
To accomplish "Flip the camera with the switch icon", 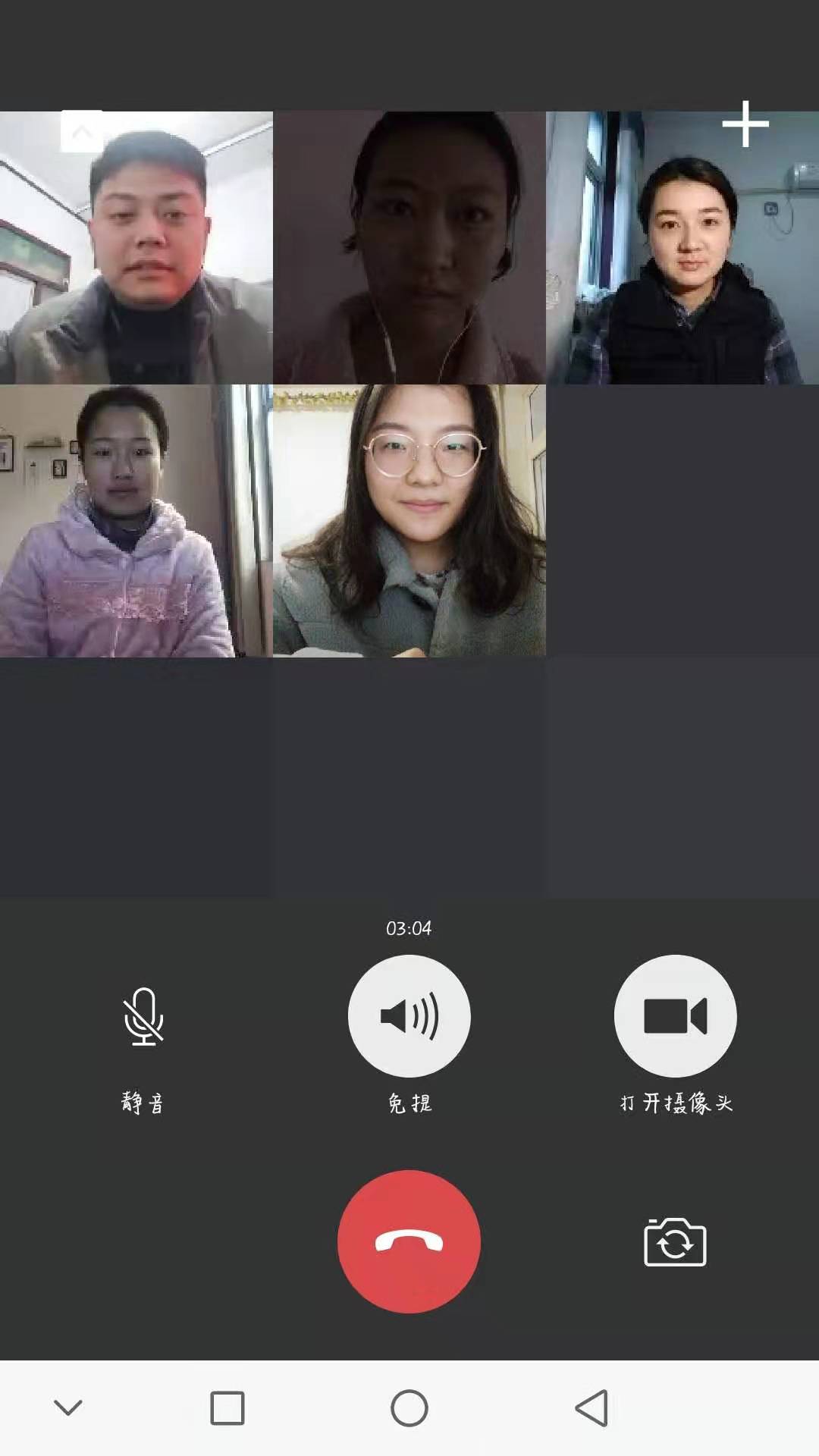I will pos(675,1242).
